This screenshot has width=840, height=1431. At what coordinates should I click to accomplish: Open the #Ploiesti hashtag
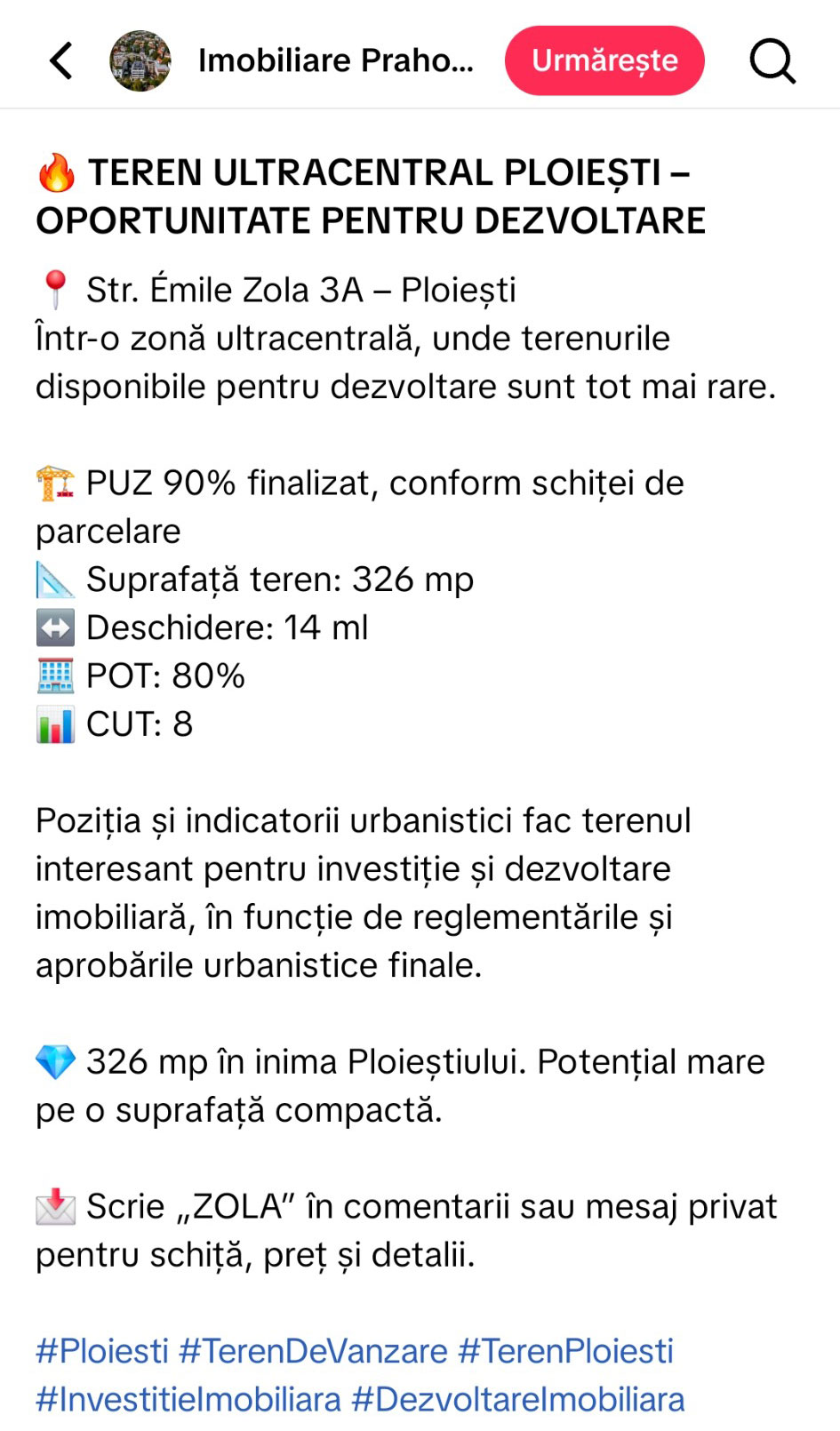click(102, 1351)
